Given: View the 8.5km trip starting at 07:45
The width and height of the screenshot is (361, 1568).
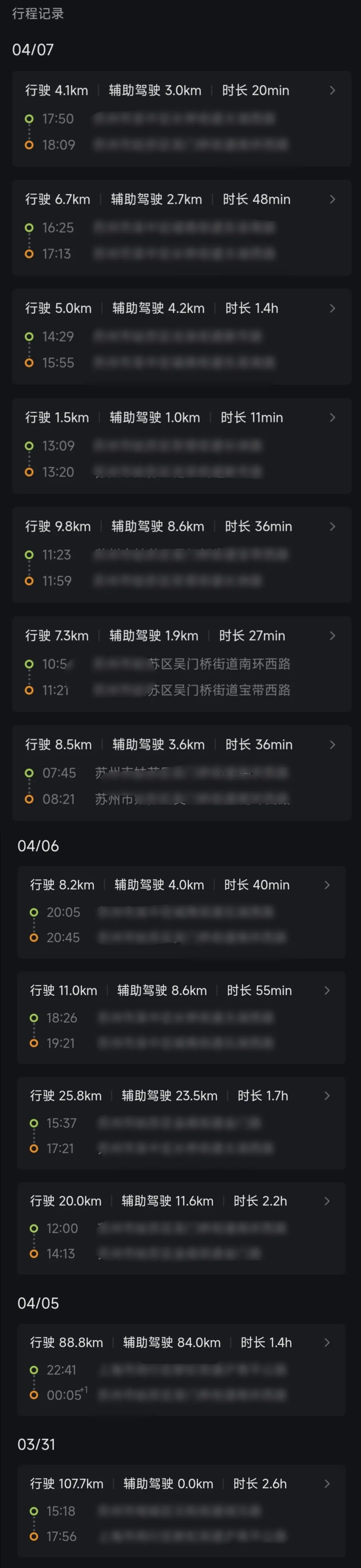Looking at the screenshot, I should tap(182, 772).
